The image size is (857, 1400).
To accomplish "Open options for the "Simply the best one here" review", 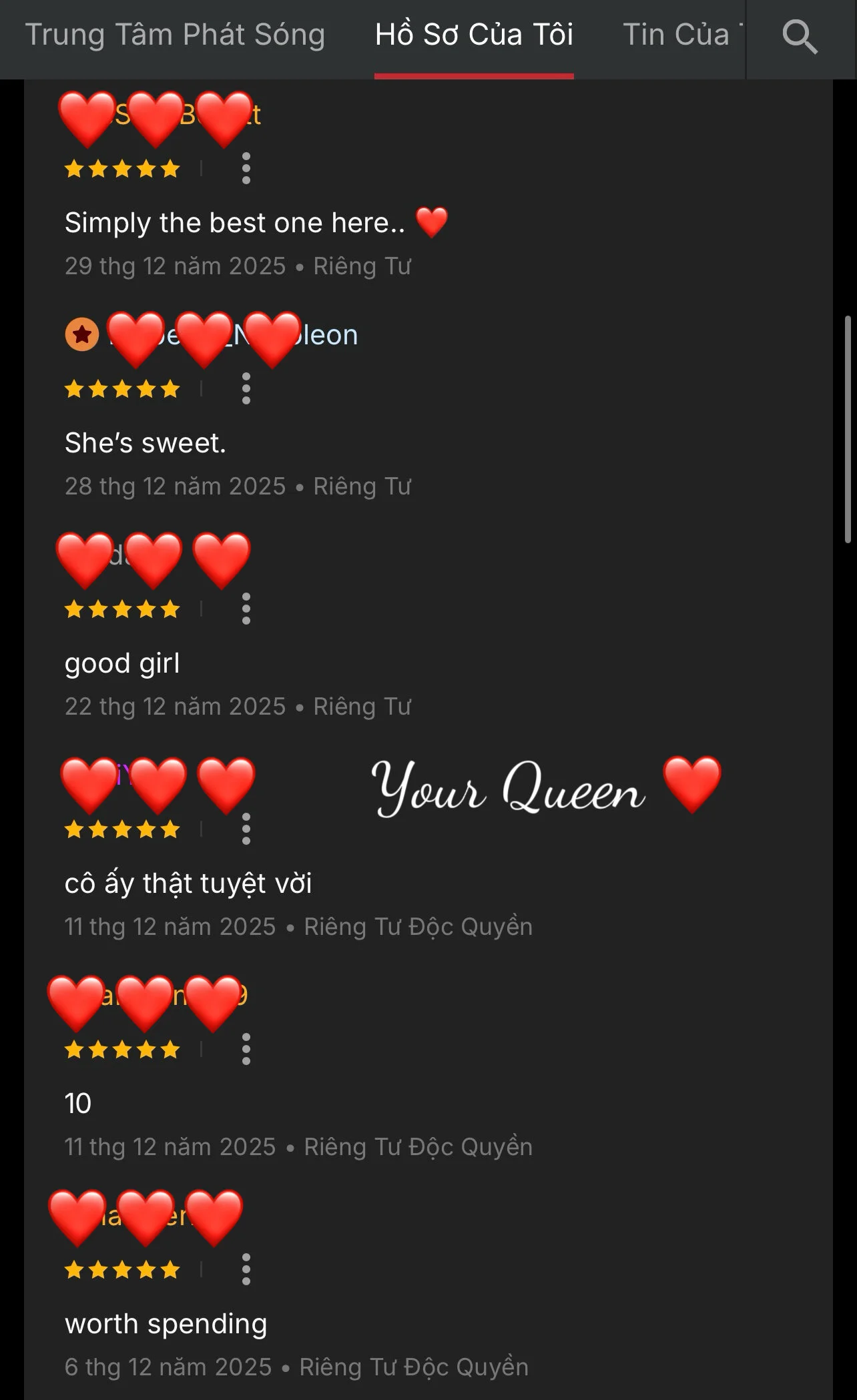I will point(246,168).
